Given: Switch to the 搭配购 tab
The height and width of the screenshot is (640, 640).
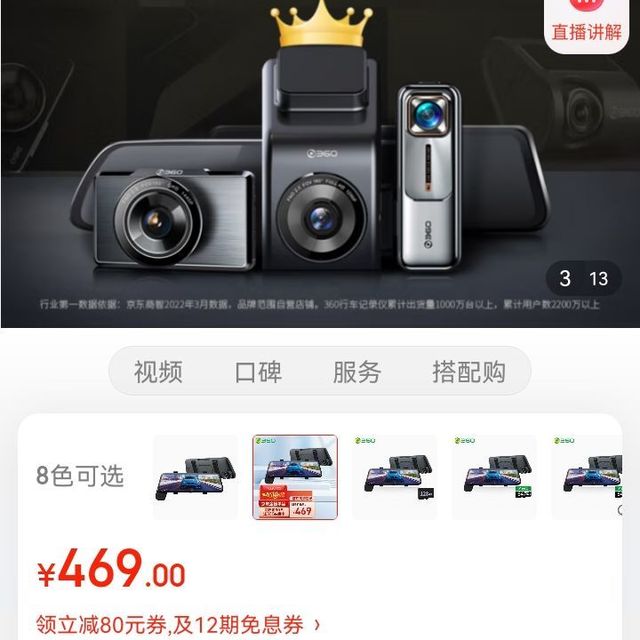Looking at the screenshot, I should [469, 372].
